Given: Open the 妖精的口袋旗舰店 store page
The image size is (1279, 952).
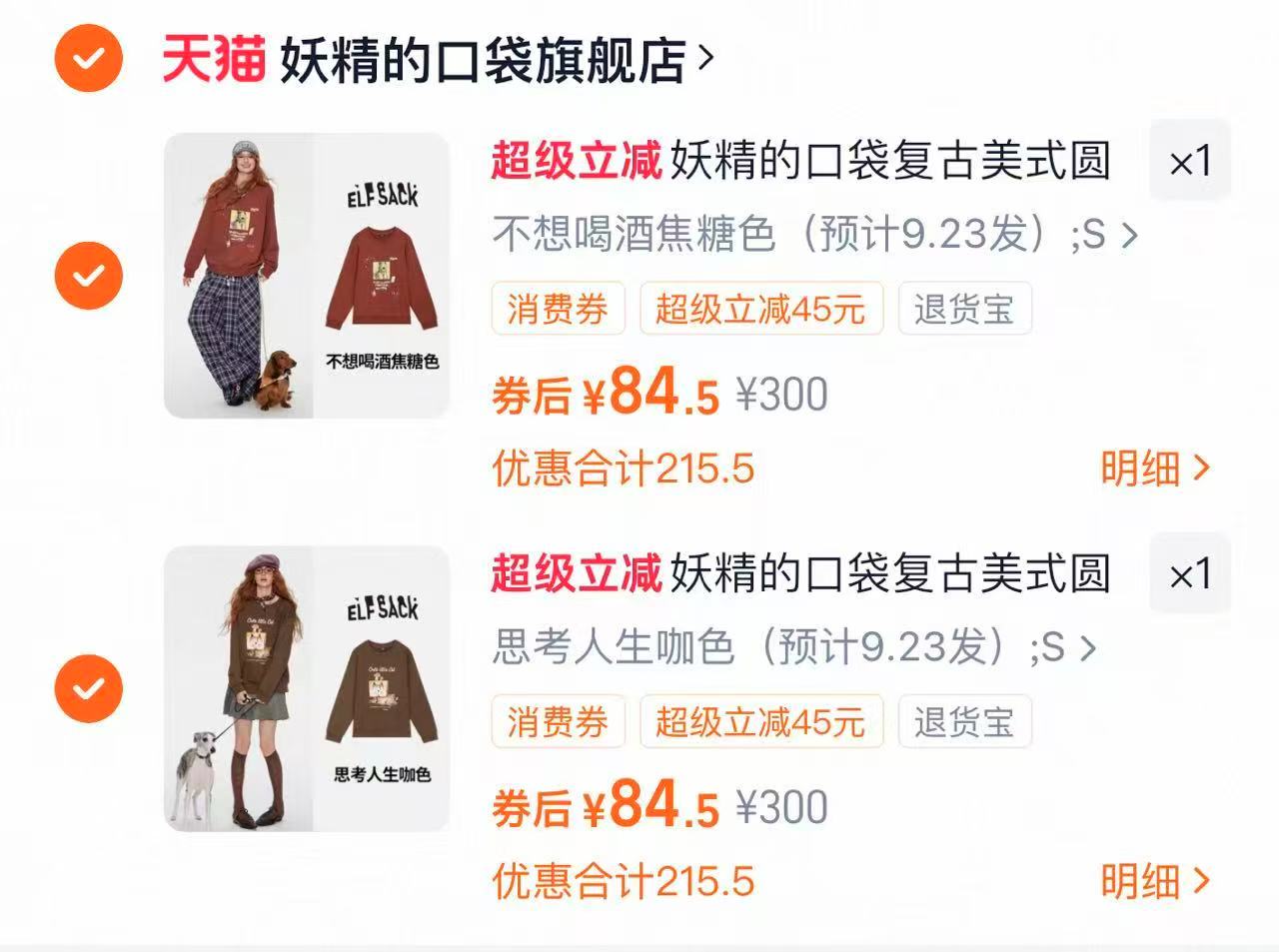Looking at the screenshot, I should pos(483,60).
